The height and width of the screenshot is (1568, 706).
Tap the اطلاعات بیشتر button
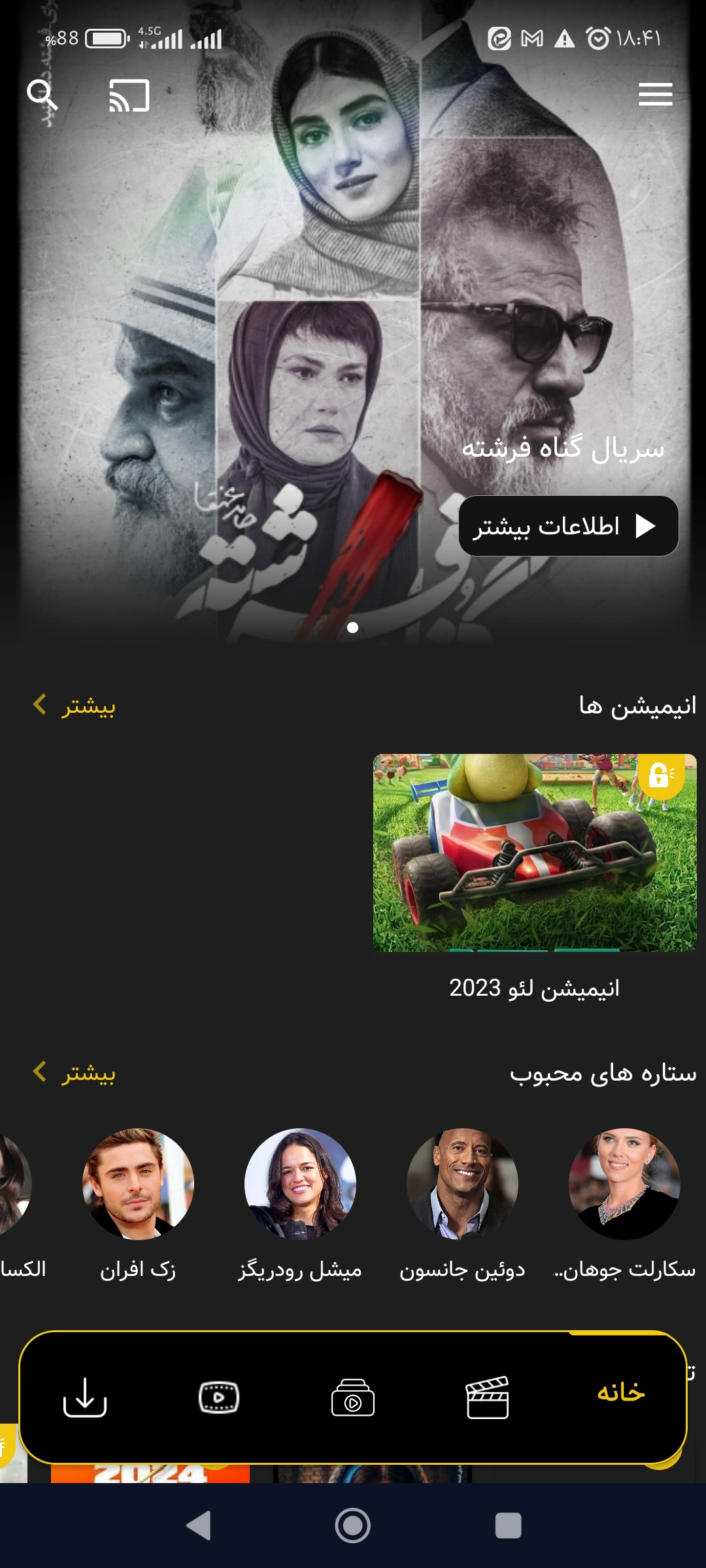coord(569,526)
